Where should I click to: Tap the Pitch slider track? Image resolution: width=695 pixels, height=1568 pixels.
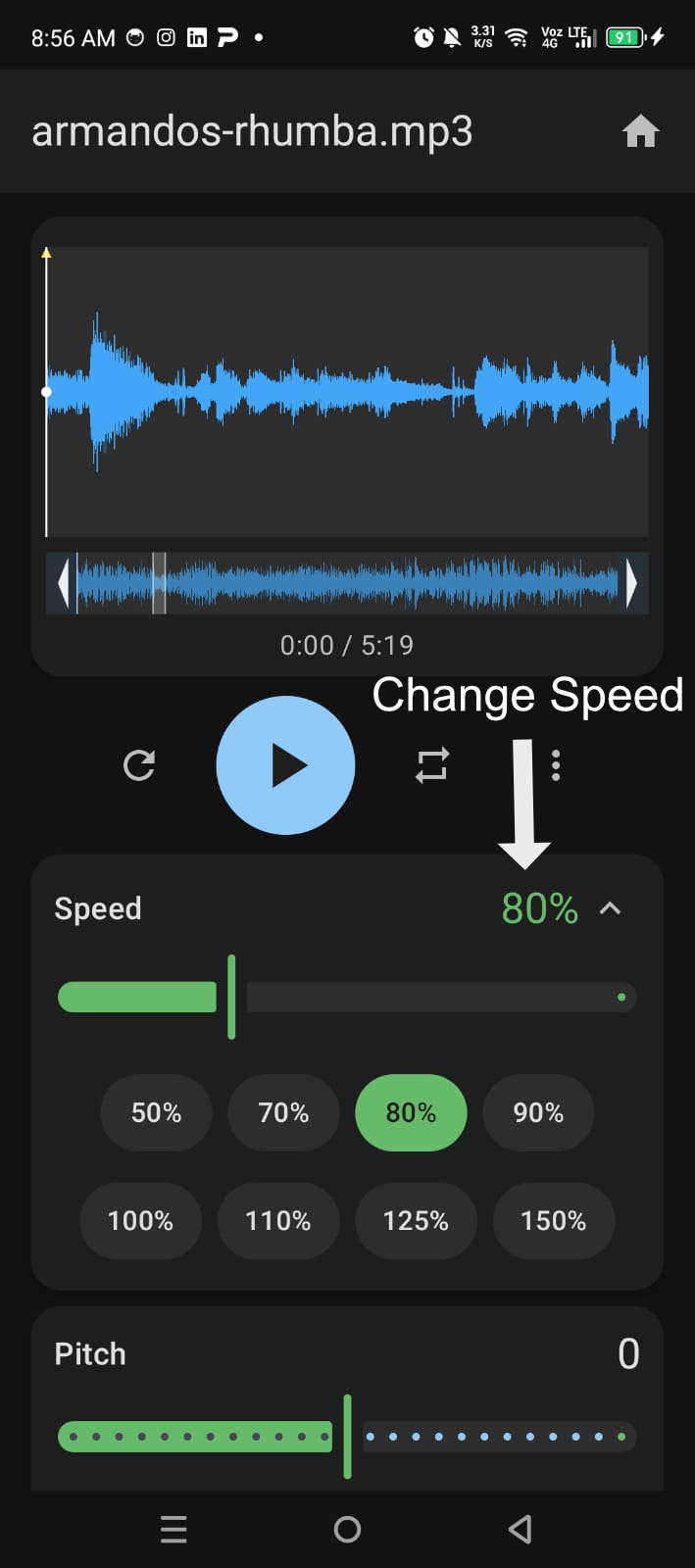click(347, 1437)
